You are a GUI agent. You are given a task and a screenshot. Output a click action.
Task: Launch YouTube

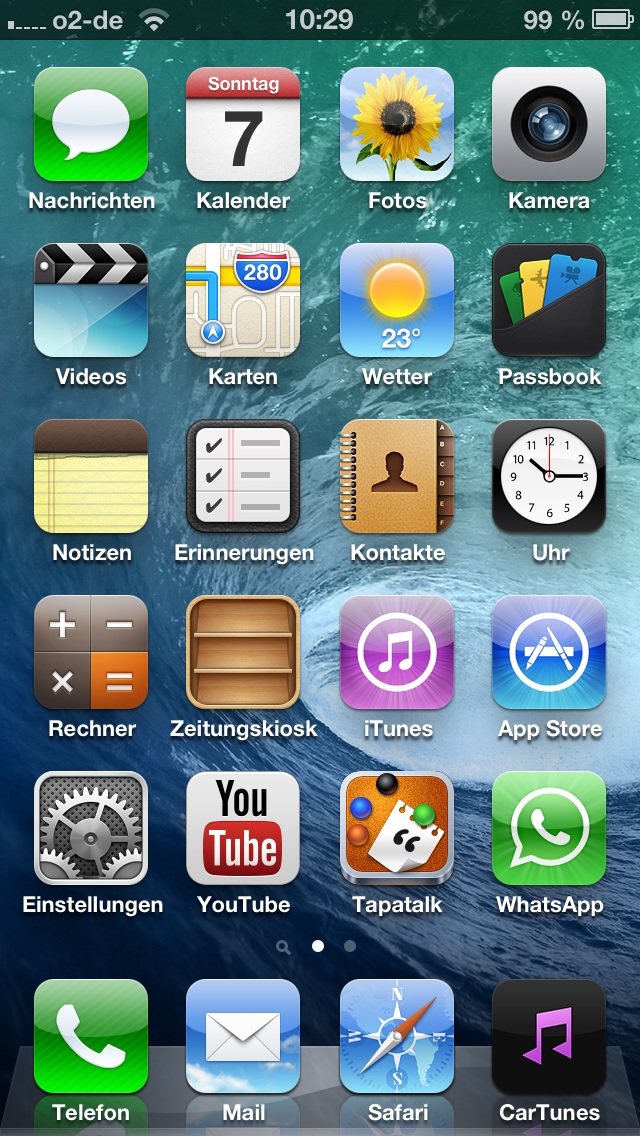coord(243,828)
